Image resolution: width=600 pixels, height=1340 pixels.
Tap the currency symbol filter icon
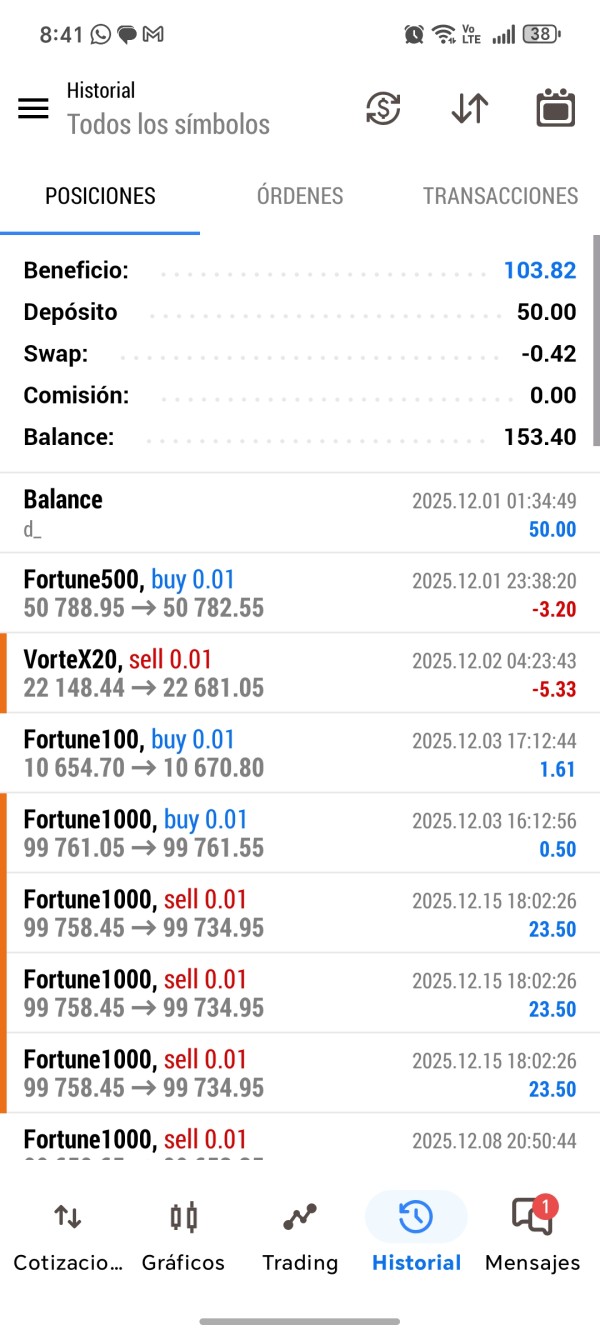(383, 108)
